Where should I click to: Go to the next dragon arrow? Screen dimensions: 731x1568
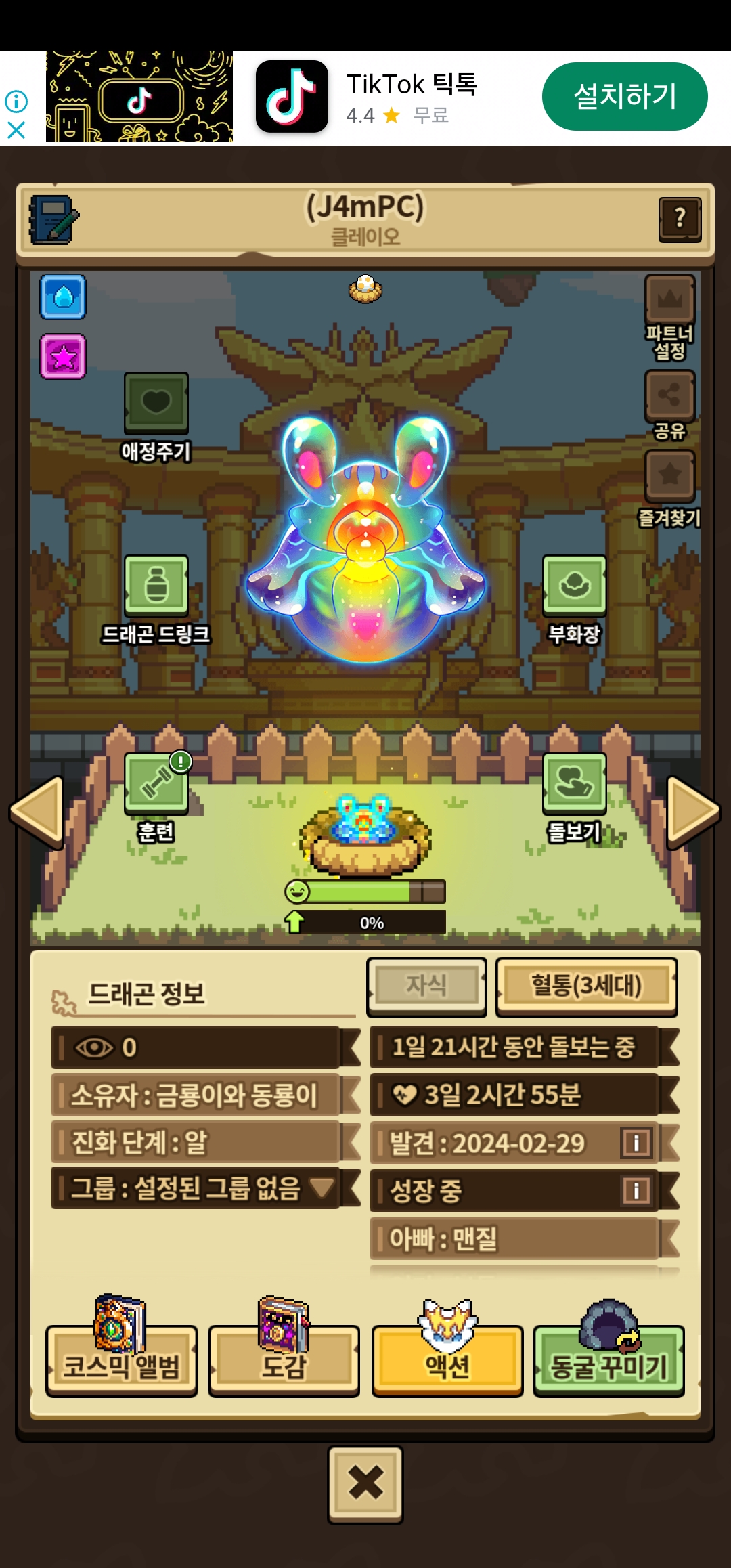tap(692, 811)
